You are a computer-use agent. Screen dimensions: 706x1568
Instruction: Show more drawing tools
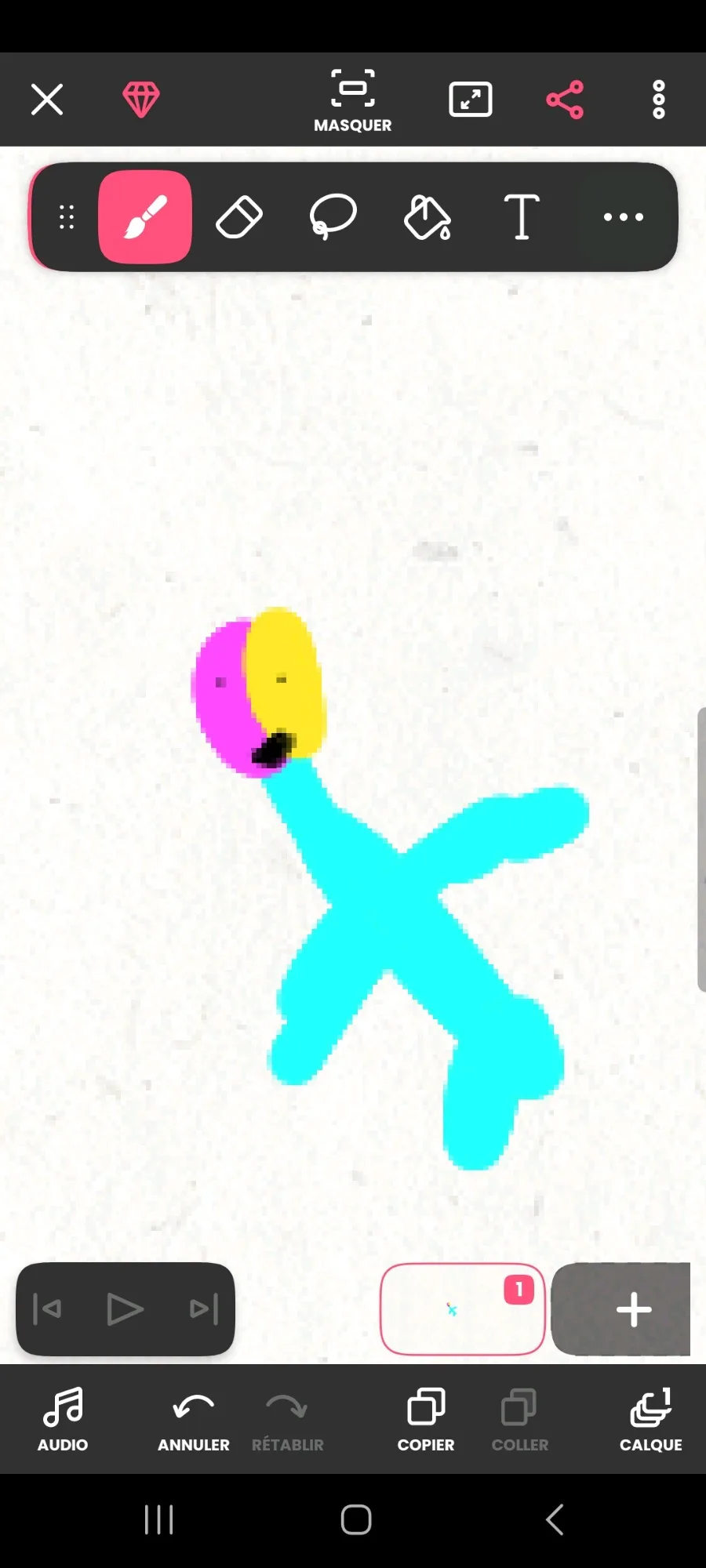tap(624, 217)
